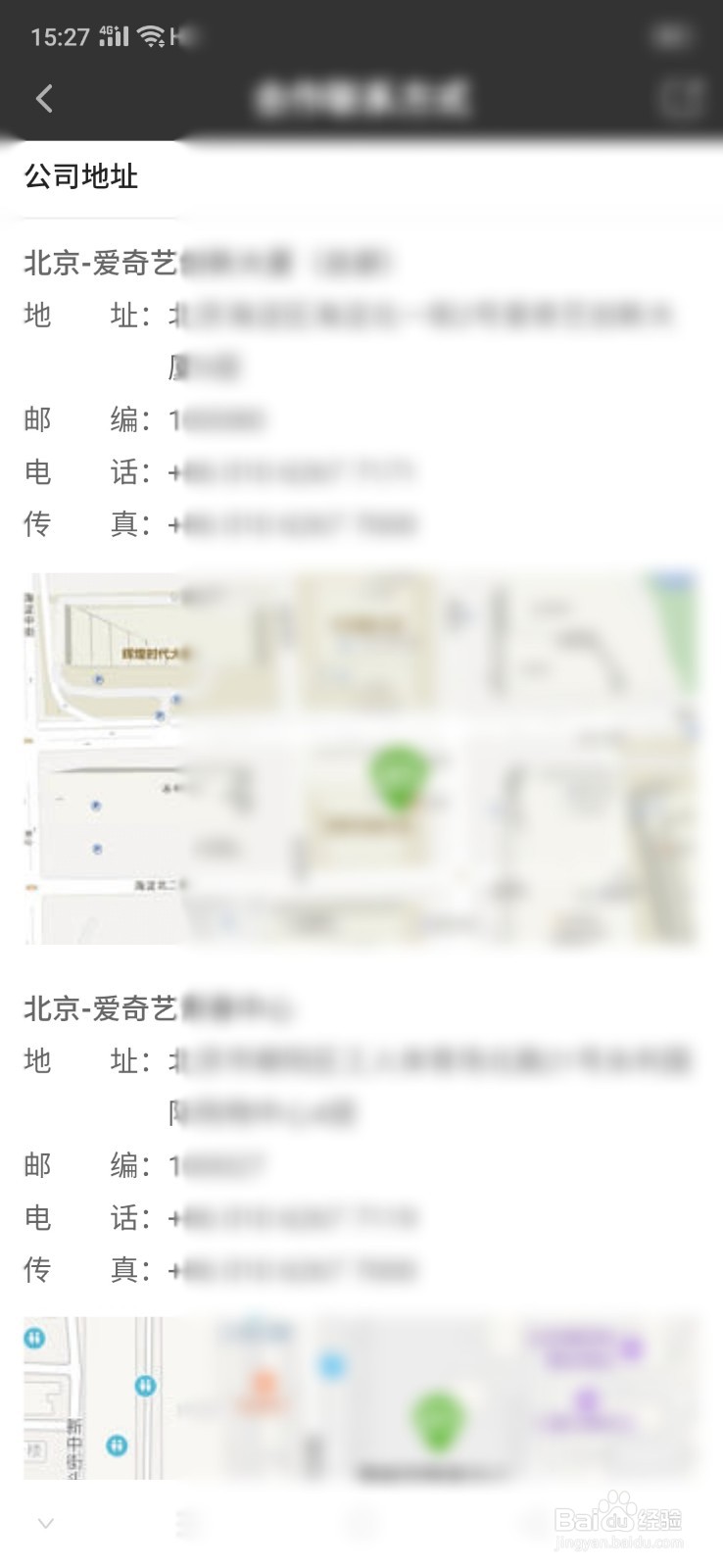Tap the back arrow icon

[x=43, y=98]
